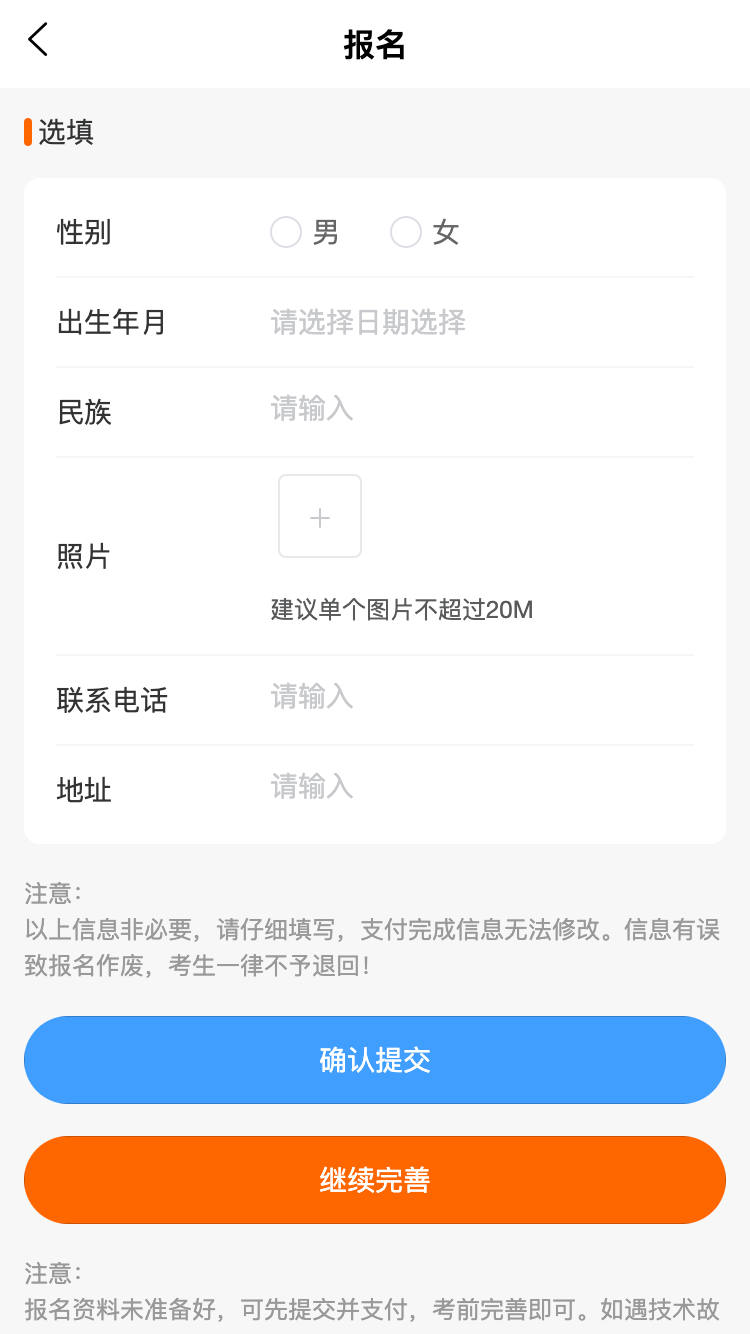The image size is (750, 1334).
Task: Focus the 民族 input field
Action: (x=480, y=410)
